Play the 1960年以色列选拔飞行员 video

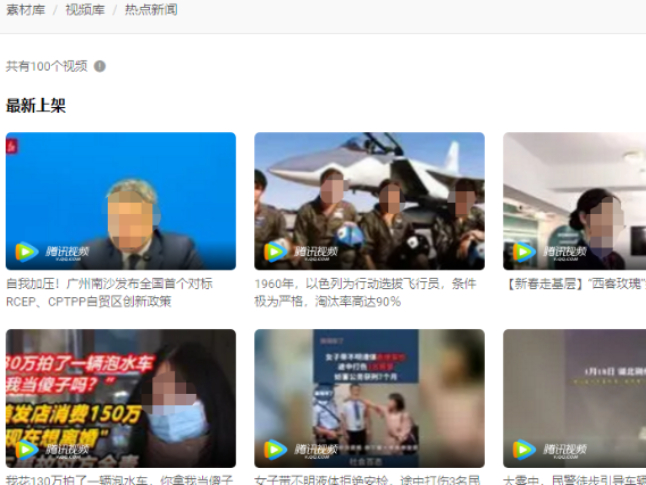pyautogui.click(x=369, y=201)
